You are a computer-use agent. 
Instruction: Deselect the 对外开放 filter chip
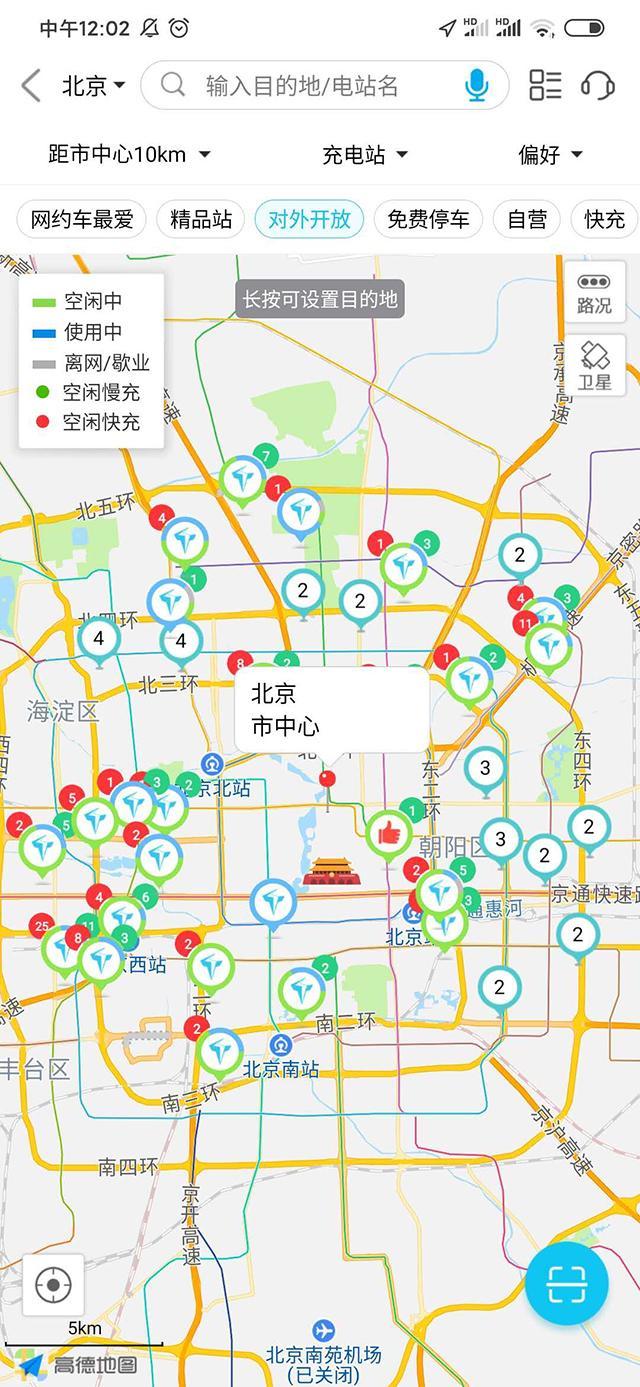(x=309, y=219)
